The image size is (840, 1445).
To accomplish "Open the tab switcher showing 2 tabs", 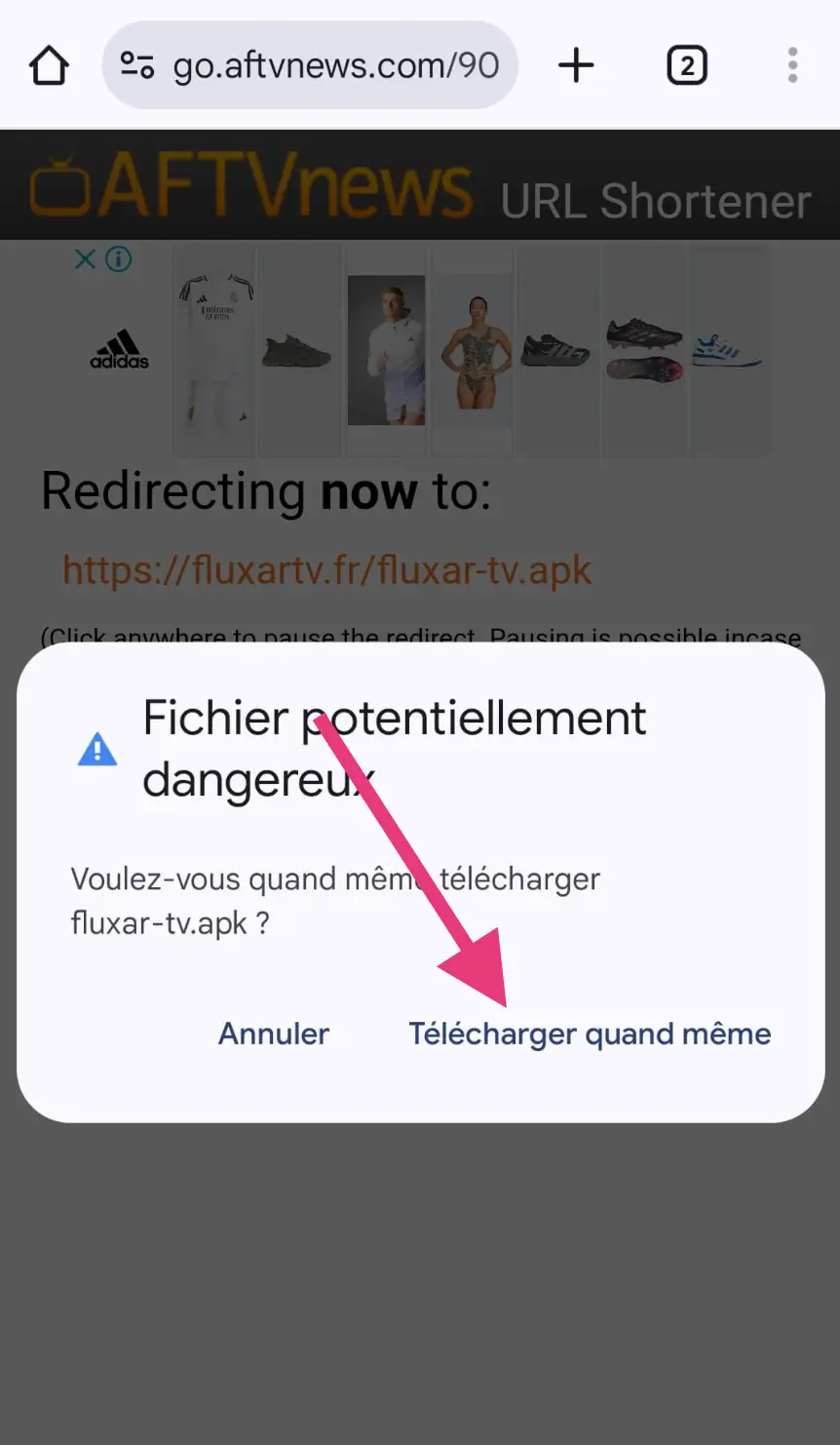I will pos(687,64).
